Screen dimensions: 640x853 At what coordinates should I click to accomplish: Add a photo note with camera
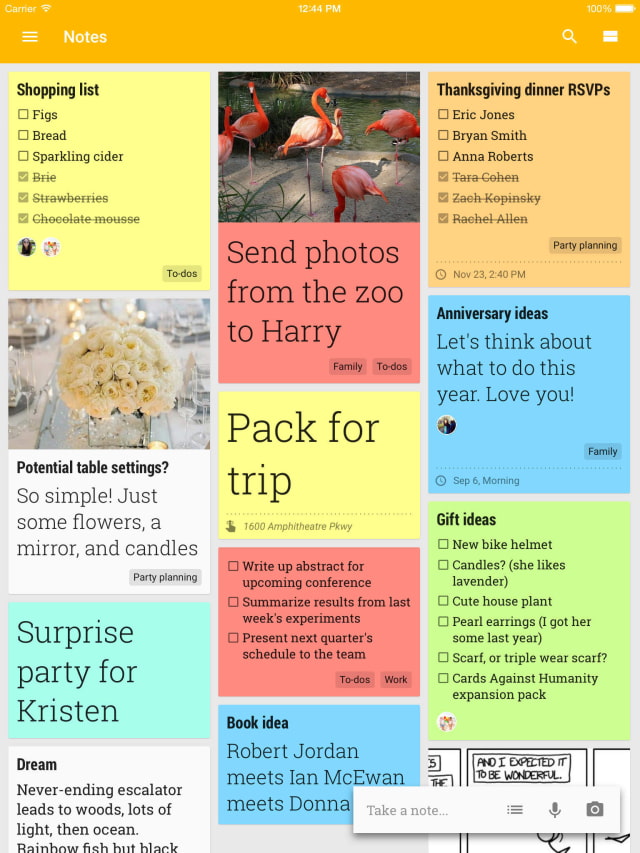(x=595, y=810)
